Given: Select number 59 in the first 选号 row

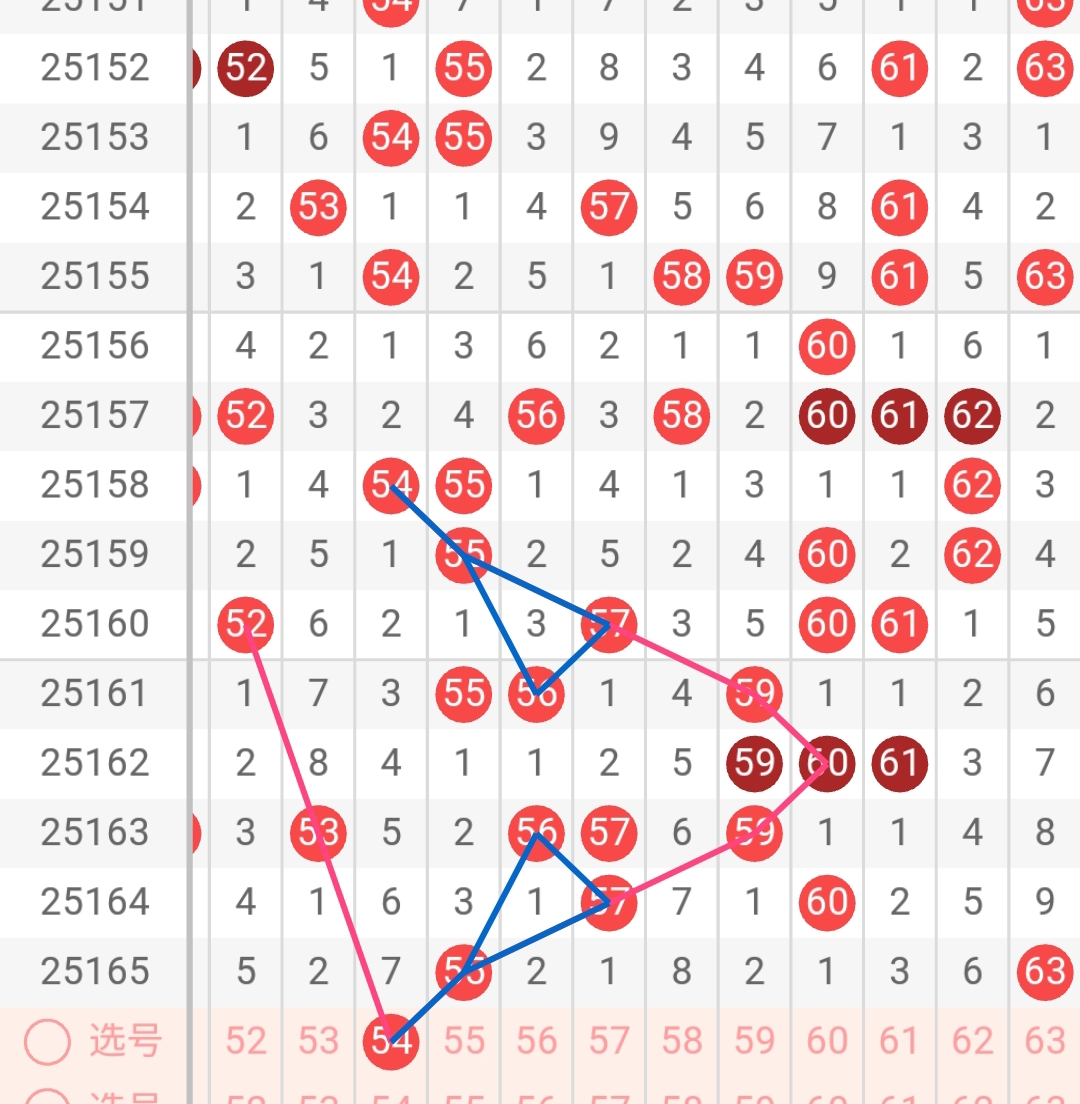Looking at the screenshot, I should (x=755, y=1041).
